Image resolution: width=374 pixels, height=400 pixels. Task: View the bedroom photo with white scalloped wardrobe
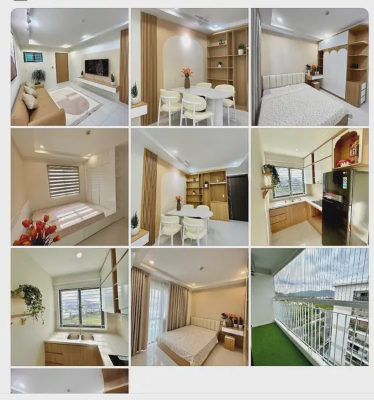(310, 67)
